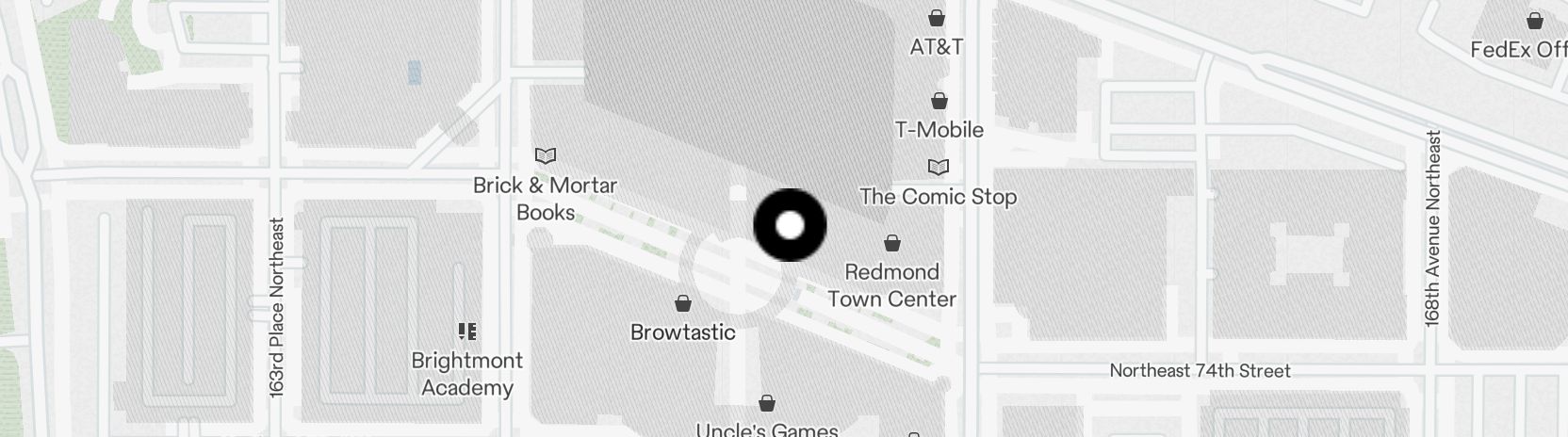Image resolution: width=1568 pixels, height=437 pixels.
Task: Tap the black location pin marker
Action: (790, 225)
